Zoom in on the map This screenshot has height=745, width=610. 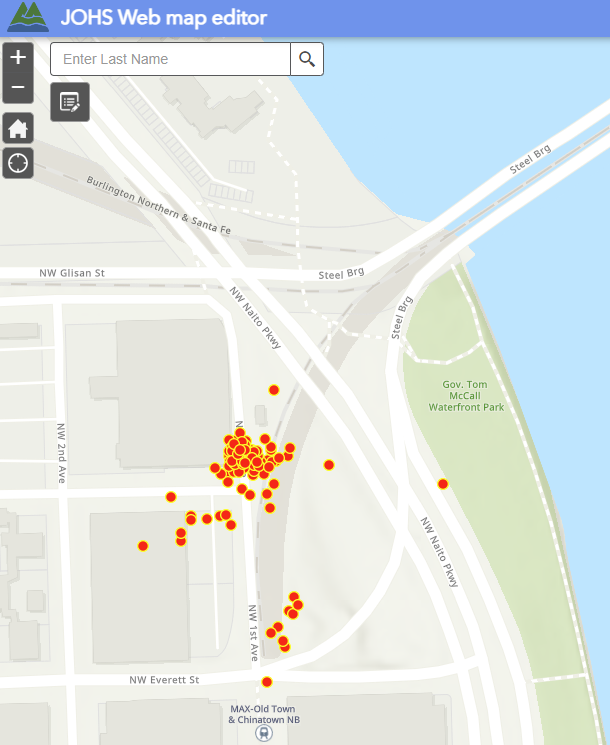coord(18,58)
